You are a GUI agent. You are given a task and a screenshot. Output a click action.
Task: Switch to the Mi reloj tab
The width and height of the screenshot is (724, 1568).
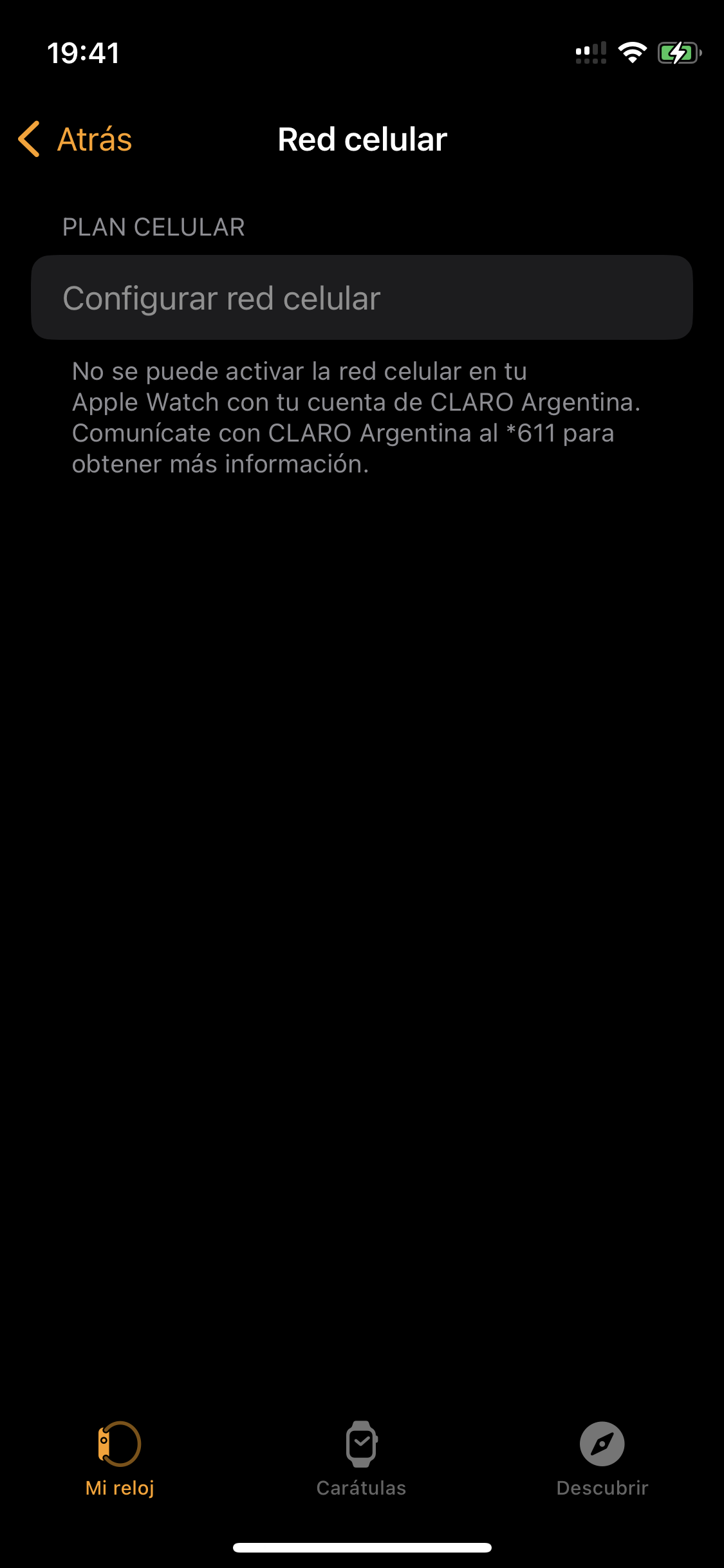[x=120, y=1459]
